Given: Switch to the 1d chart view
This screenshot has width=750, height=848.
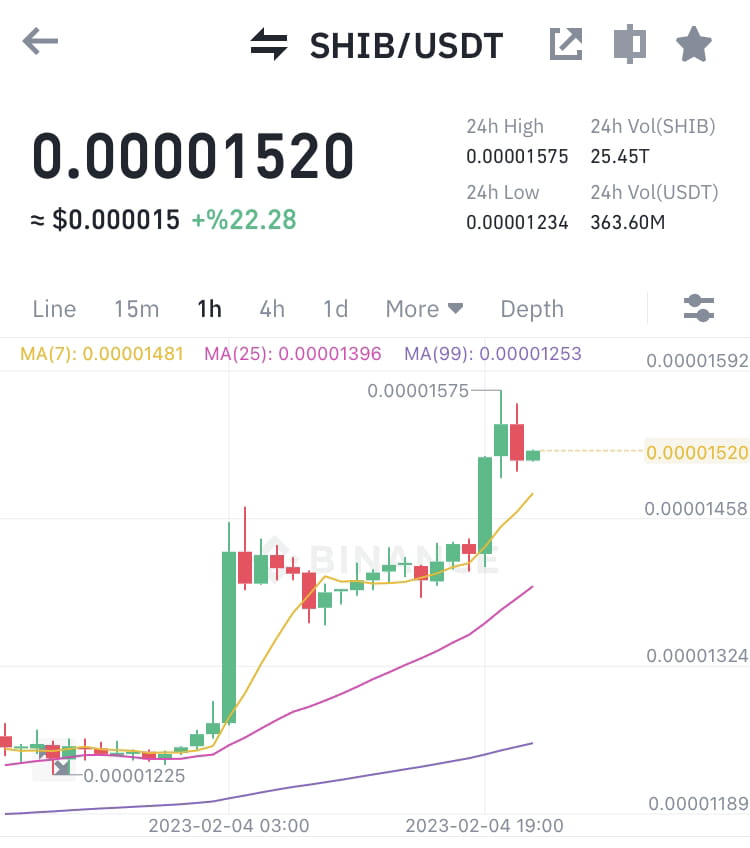Looking at the screenshot, I should click(334, 309).
